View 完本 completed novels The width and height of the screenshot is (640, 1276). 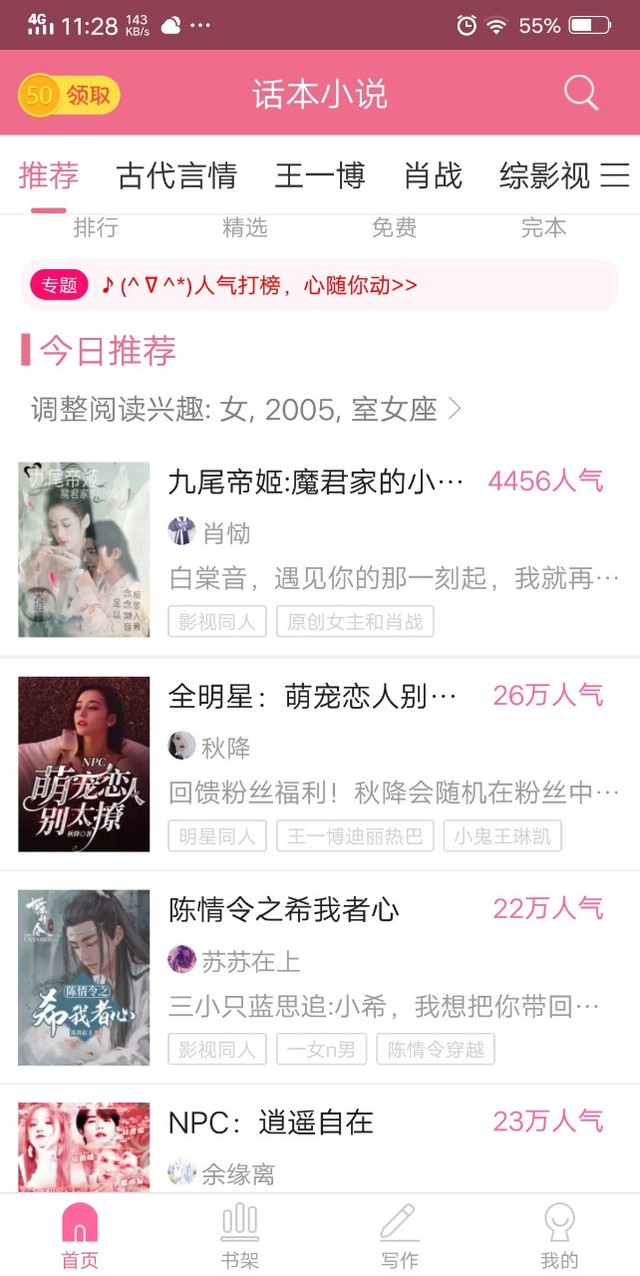[x=544, y=228]
